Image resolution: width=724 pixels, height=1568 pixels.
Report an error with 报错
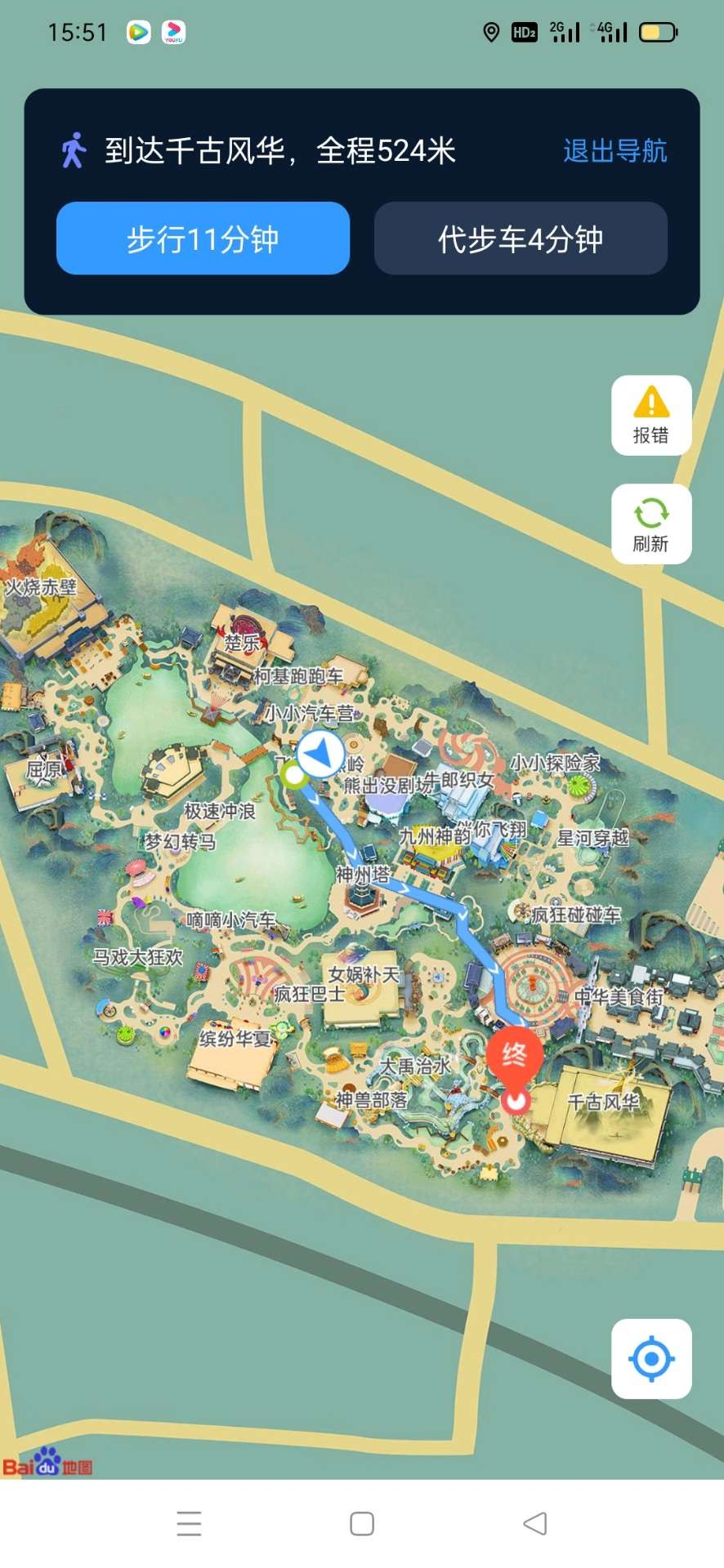tap(651, 415)
